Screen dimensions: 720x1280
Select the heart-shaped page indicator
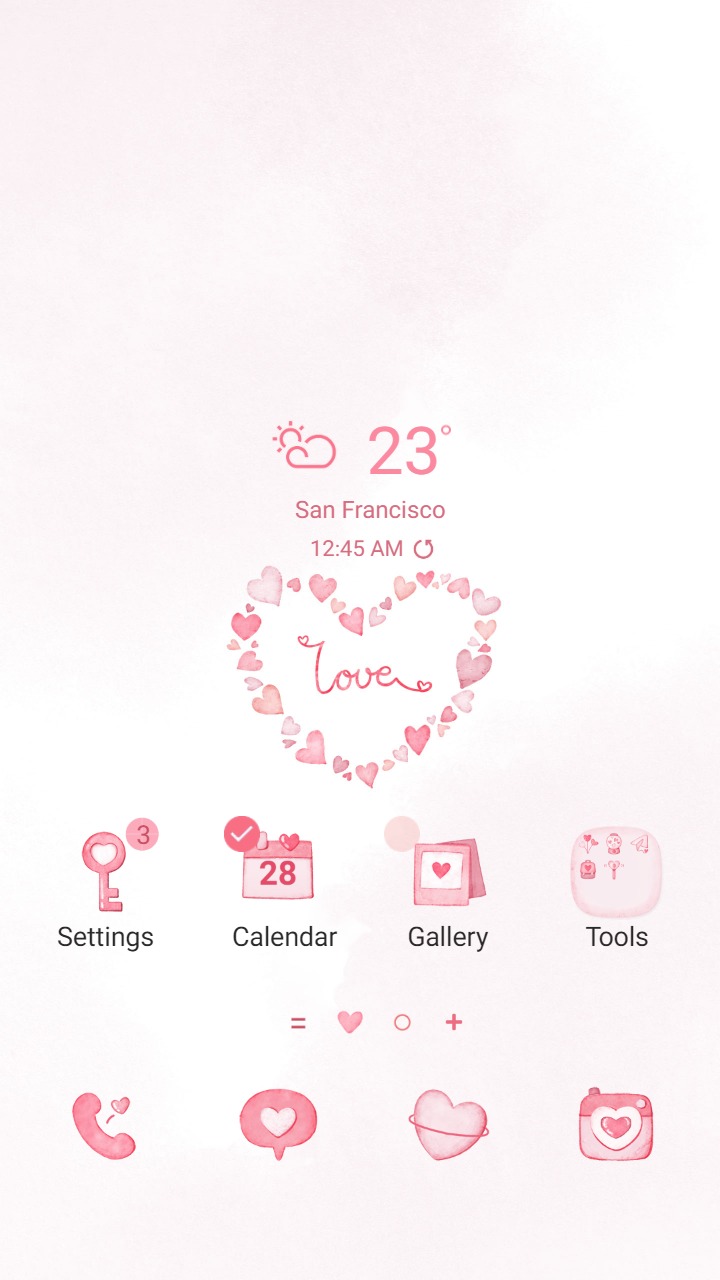pyautogui.click(x=350, y=1022)
